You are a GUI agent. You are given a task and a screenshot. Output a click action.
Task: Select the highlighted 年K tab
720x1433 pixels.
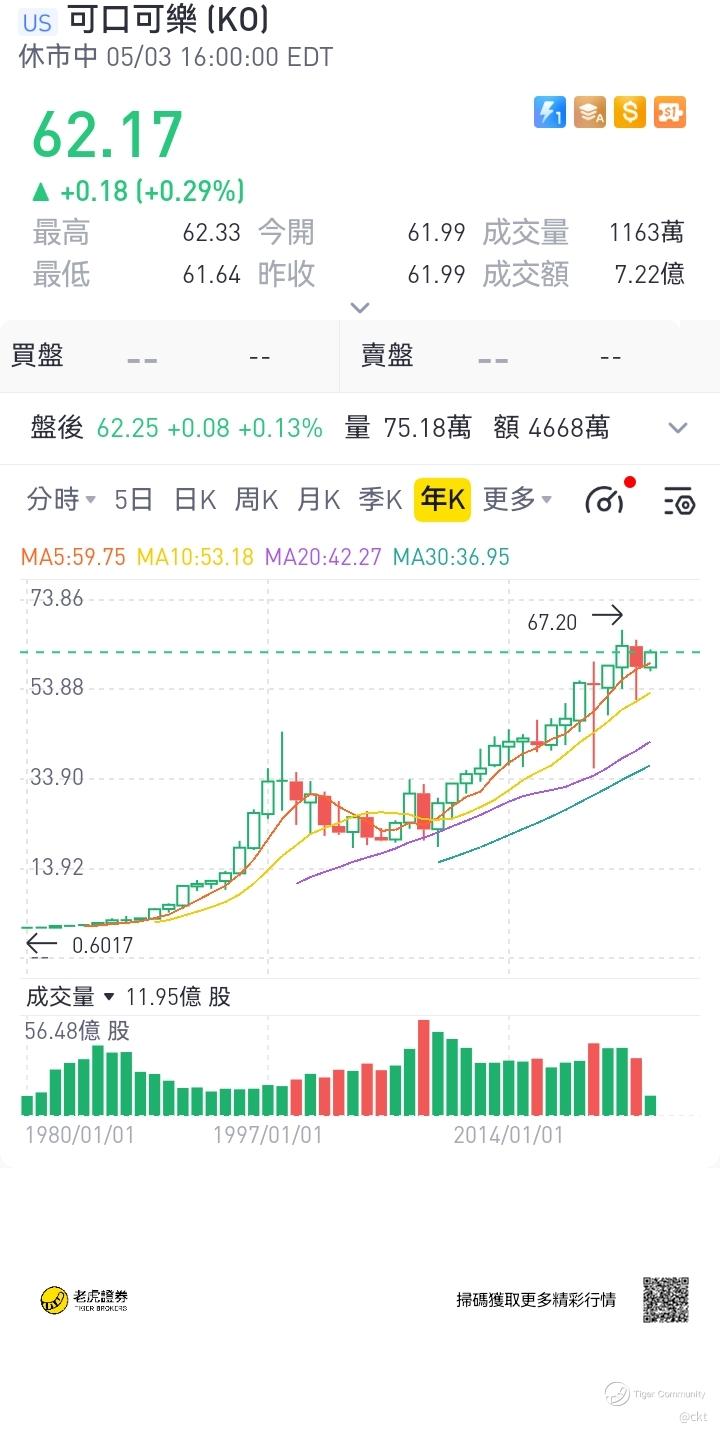[x=443, y=499]
